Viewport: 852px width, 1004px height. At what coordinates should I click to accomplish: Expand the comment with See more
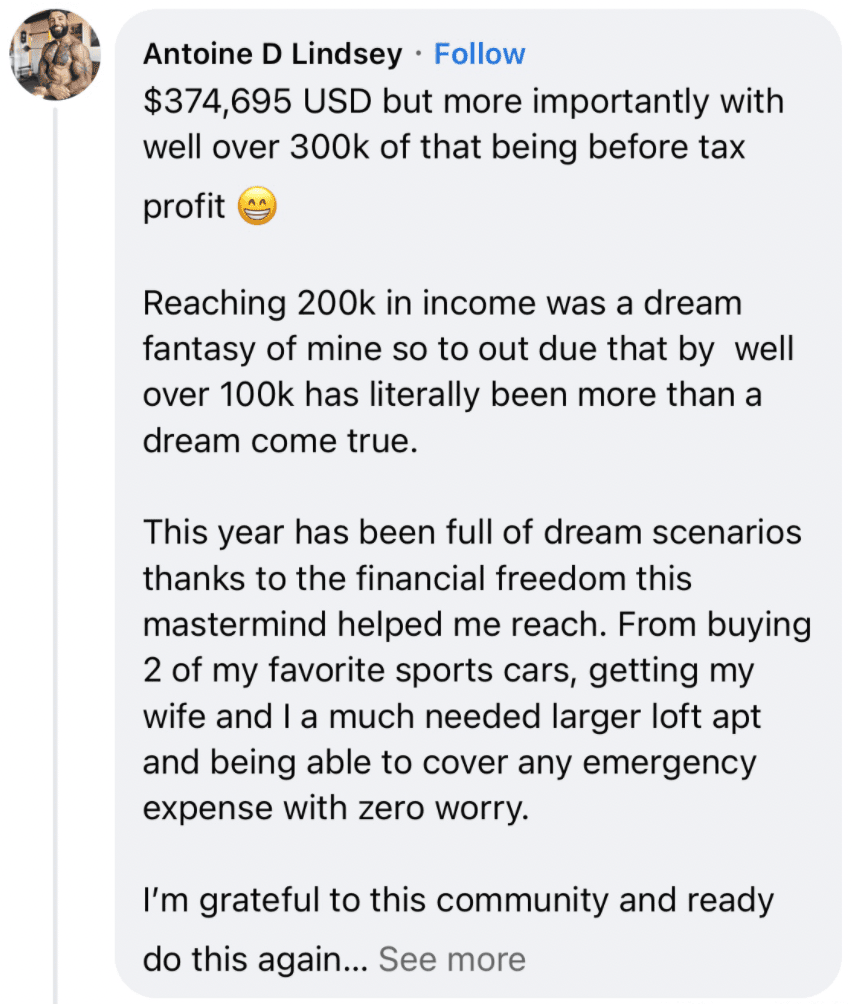451,959
